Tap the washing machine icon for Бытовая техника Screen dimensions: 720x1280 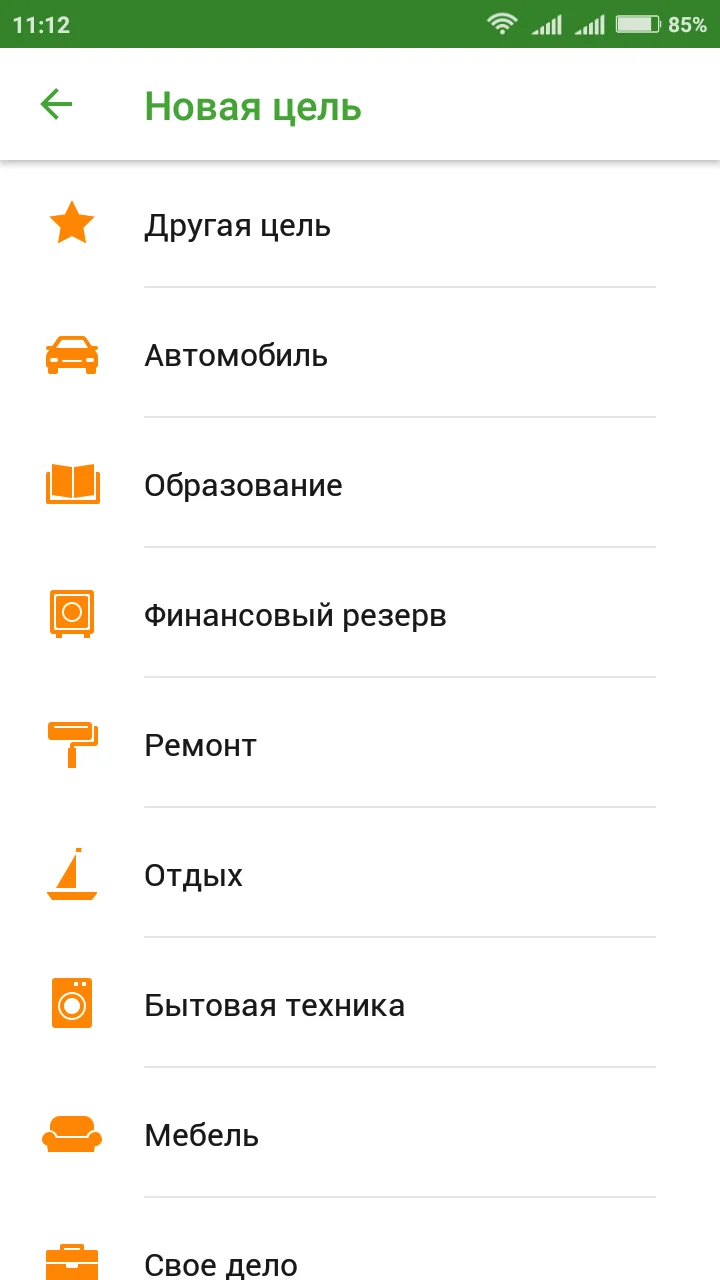71,1002
